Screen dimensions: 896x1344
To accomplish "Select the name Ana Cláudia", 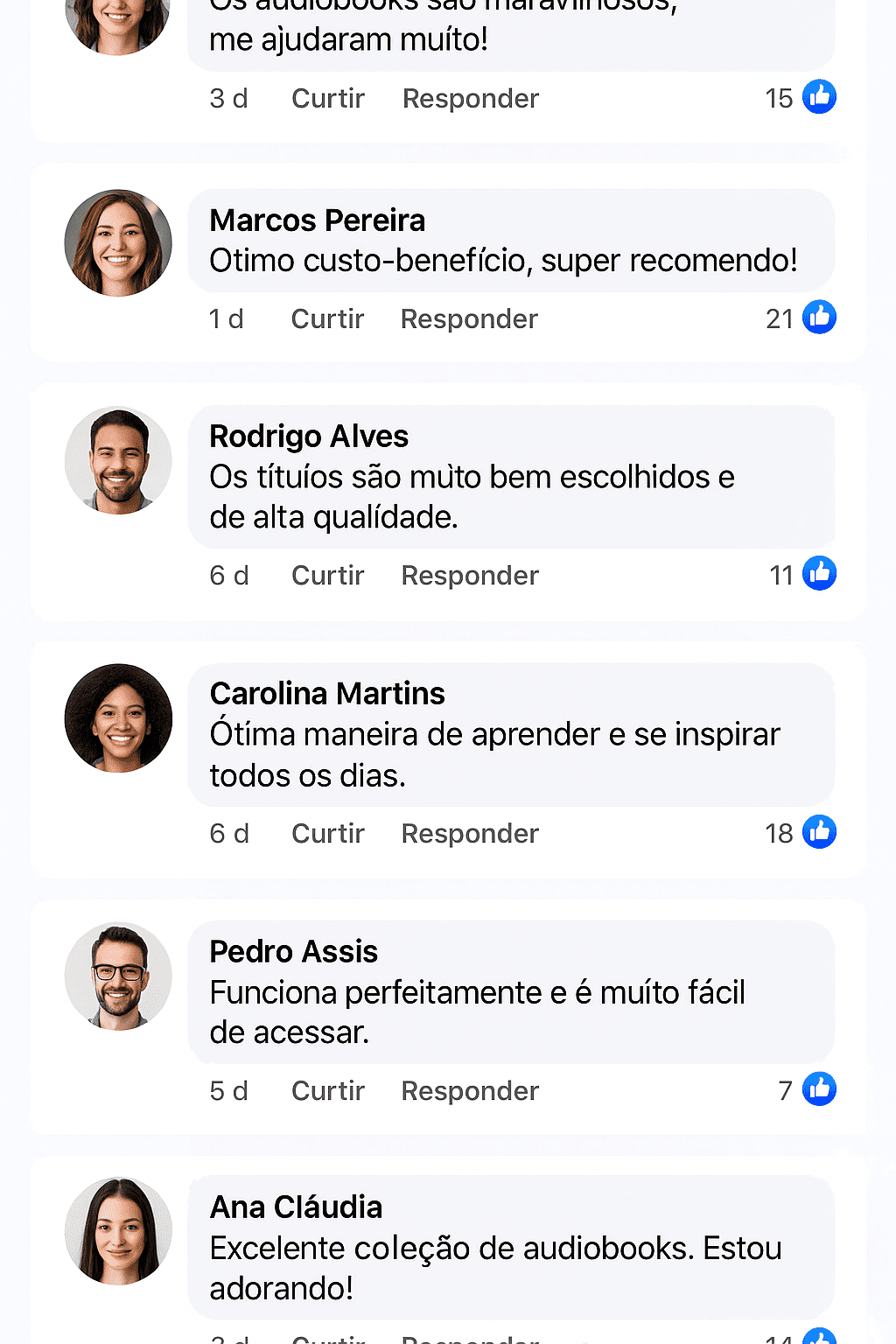I will (x=296, y=1207).
